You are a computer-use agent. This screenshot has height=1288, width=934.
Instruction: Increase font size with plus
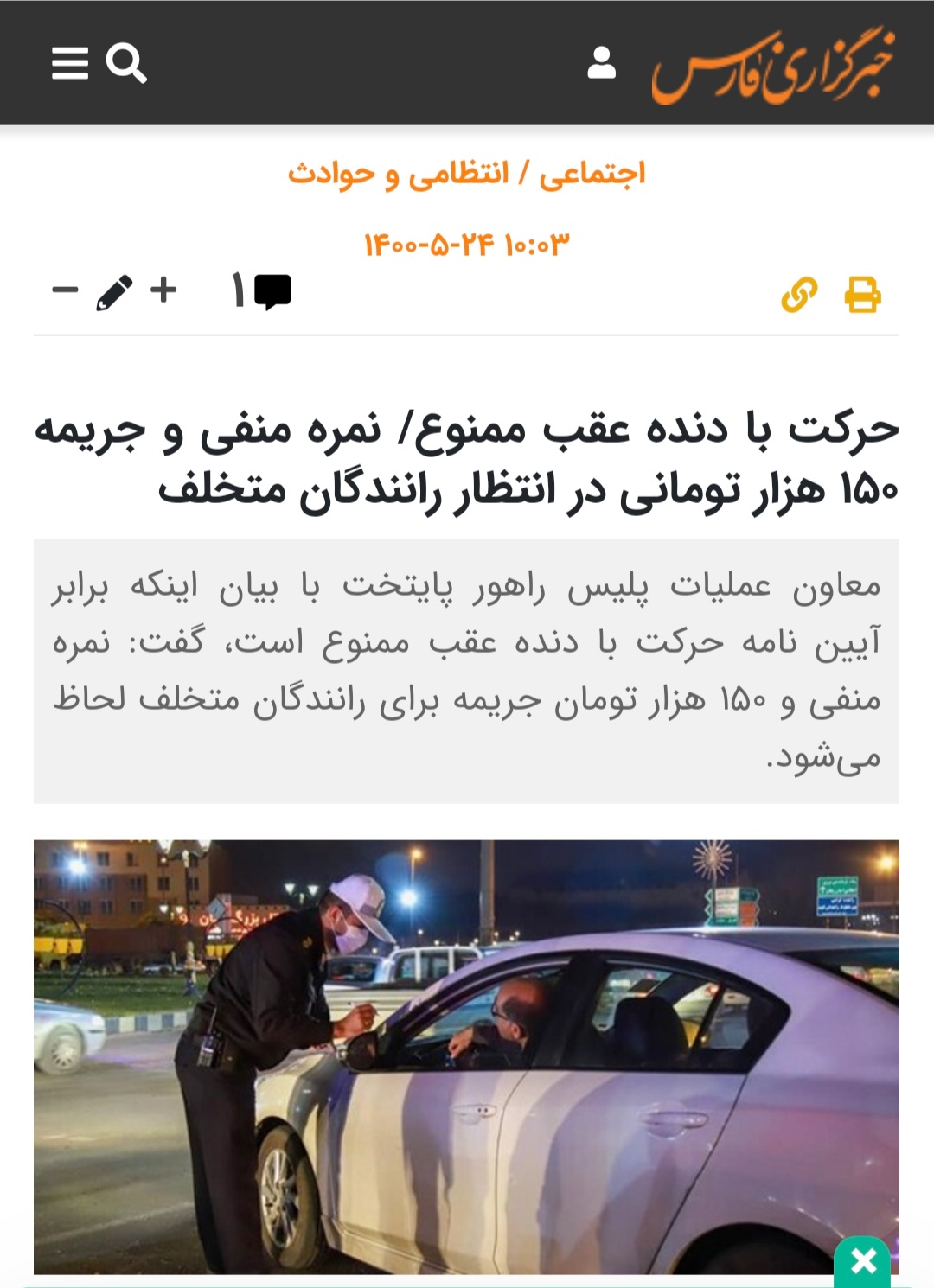click(163, 290)
